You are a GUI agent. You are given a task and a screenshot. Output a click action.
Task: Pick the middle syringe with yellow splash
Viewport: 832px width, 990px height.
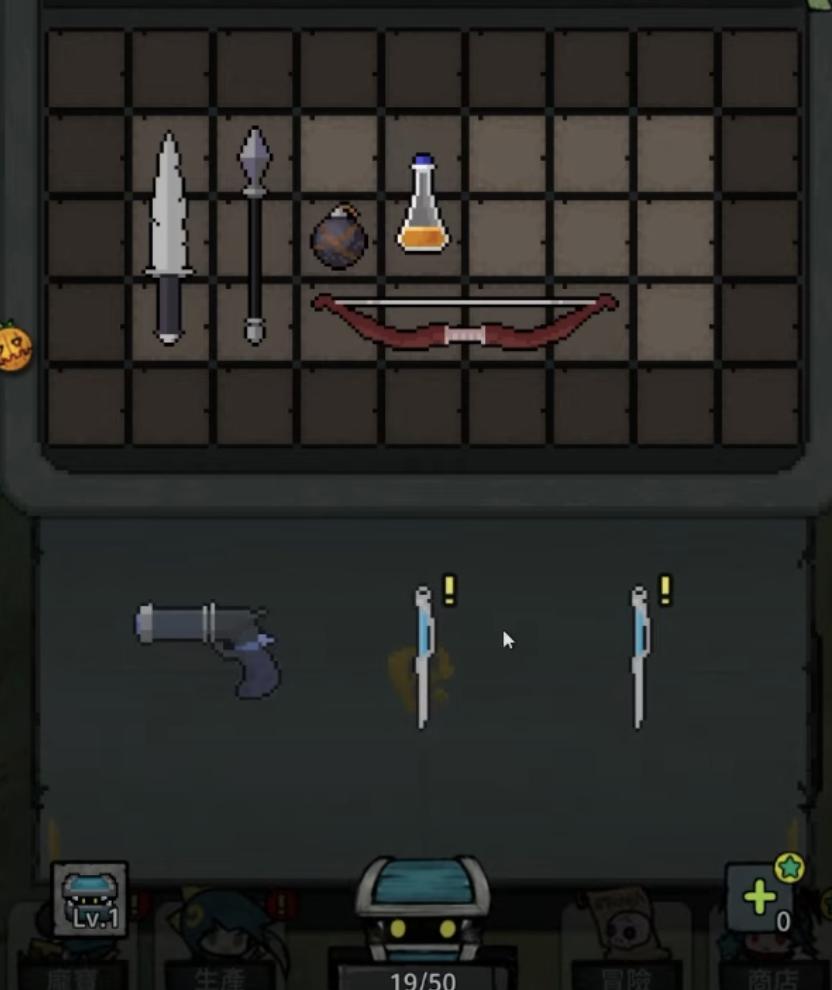pyautogui.click(x=424, y=657)
